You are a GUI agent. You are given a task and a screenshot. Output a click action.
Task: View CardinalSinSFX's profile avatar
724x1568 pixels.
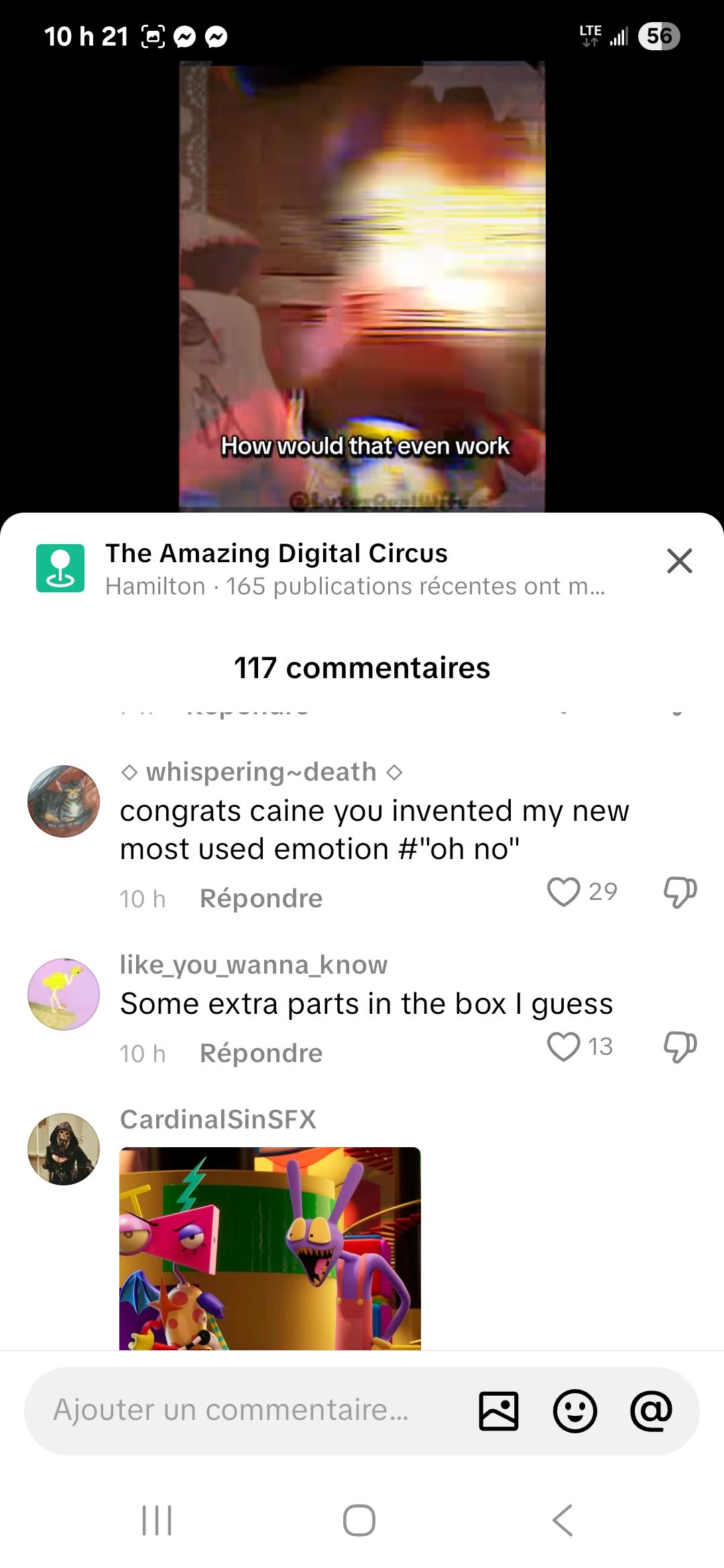tap(64, 1149)
